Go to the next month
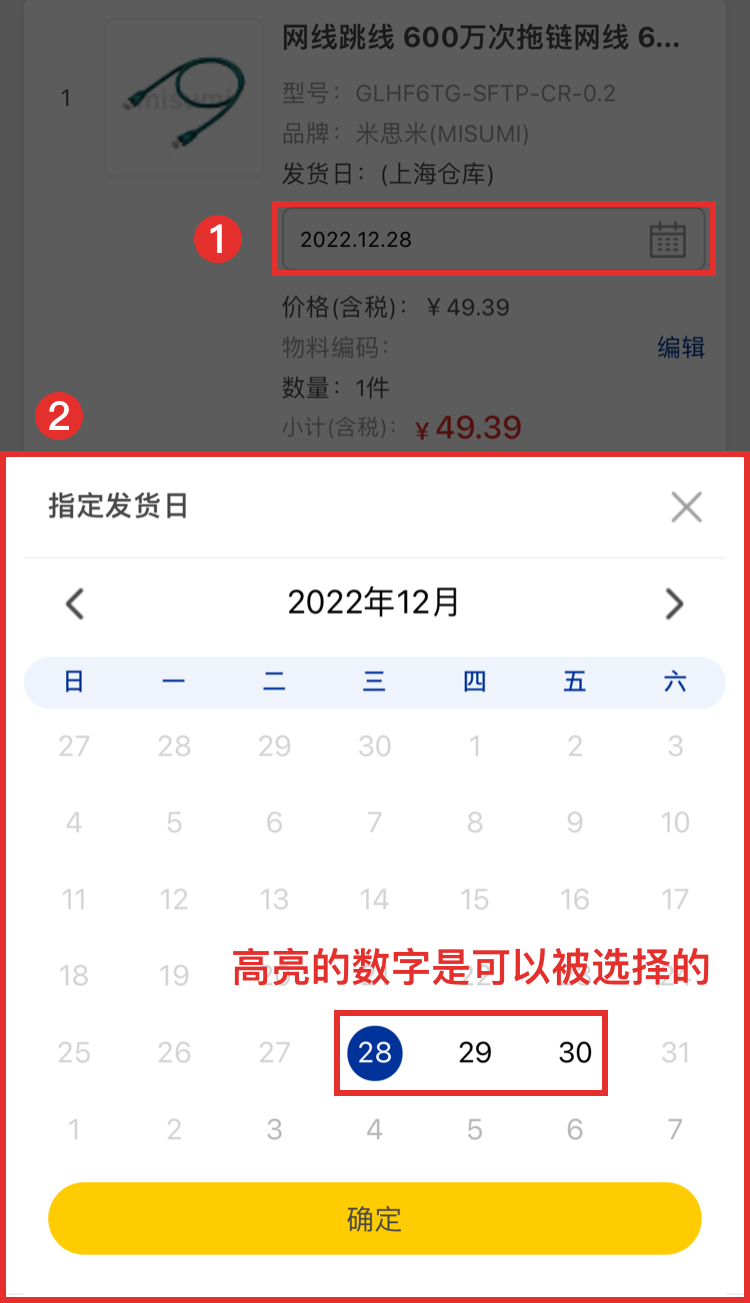This screenshot has width=750, height=1303. pyautogui.click(x=674, y=603)
